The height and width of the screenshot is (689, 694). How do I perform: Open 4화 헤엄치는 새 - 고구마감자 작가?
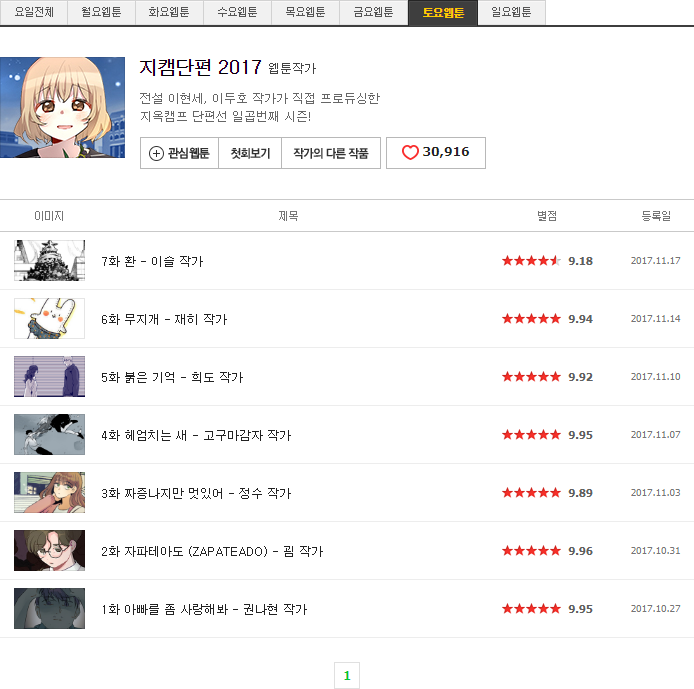click(196, 435)
